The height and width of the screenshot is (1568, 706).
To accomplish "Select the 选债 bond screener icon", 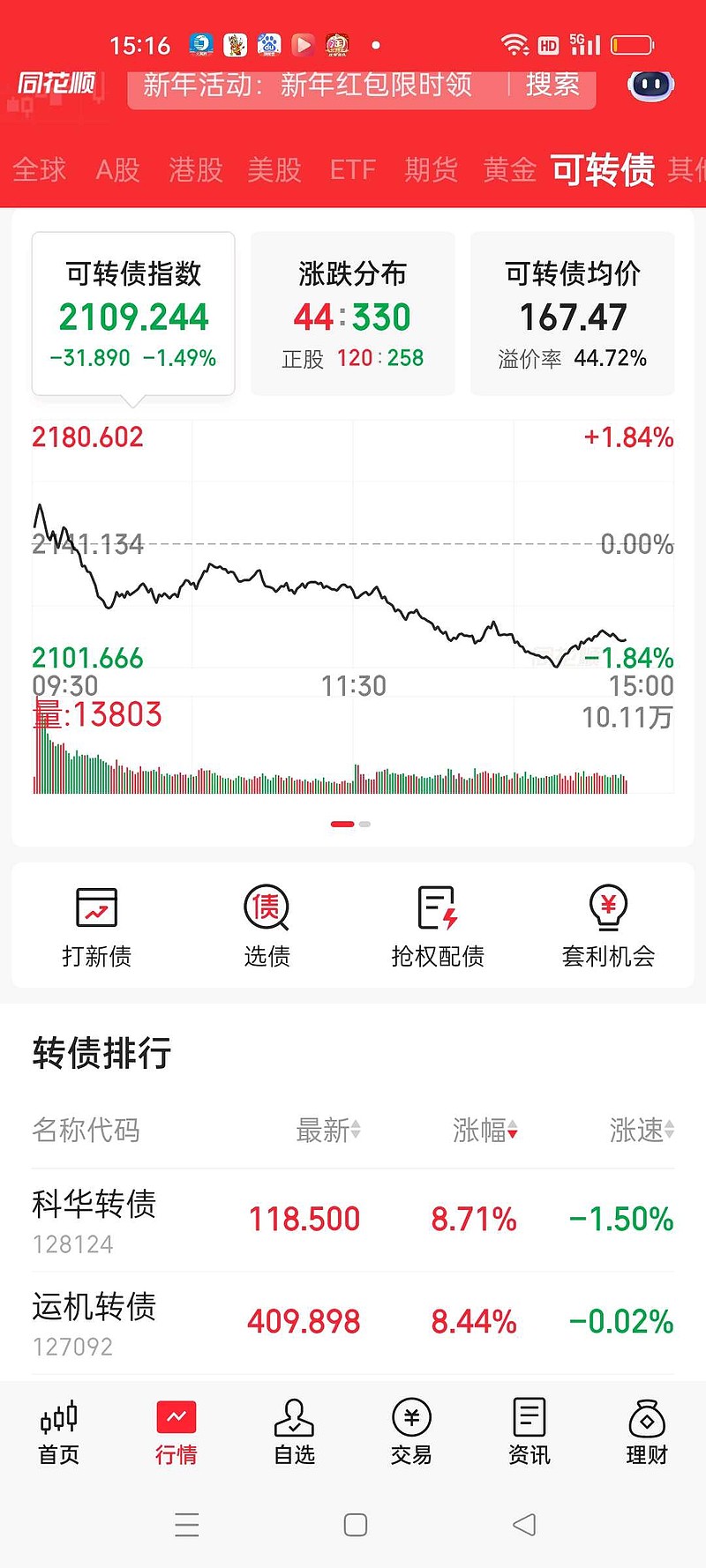I will [x=267, y=922].
